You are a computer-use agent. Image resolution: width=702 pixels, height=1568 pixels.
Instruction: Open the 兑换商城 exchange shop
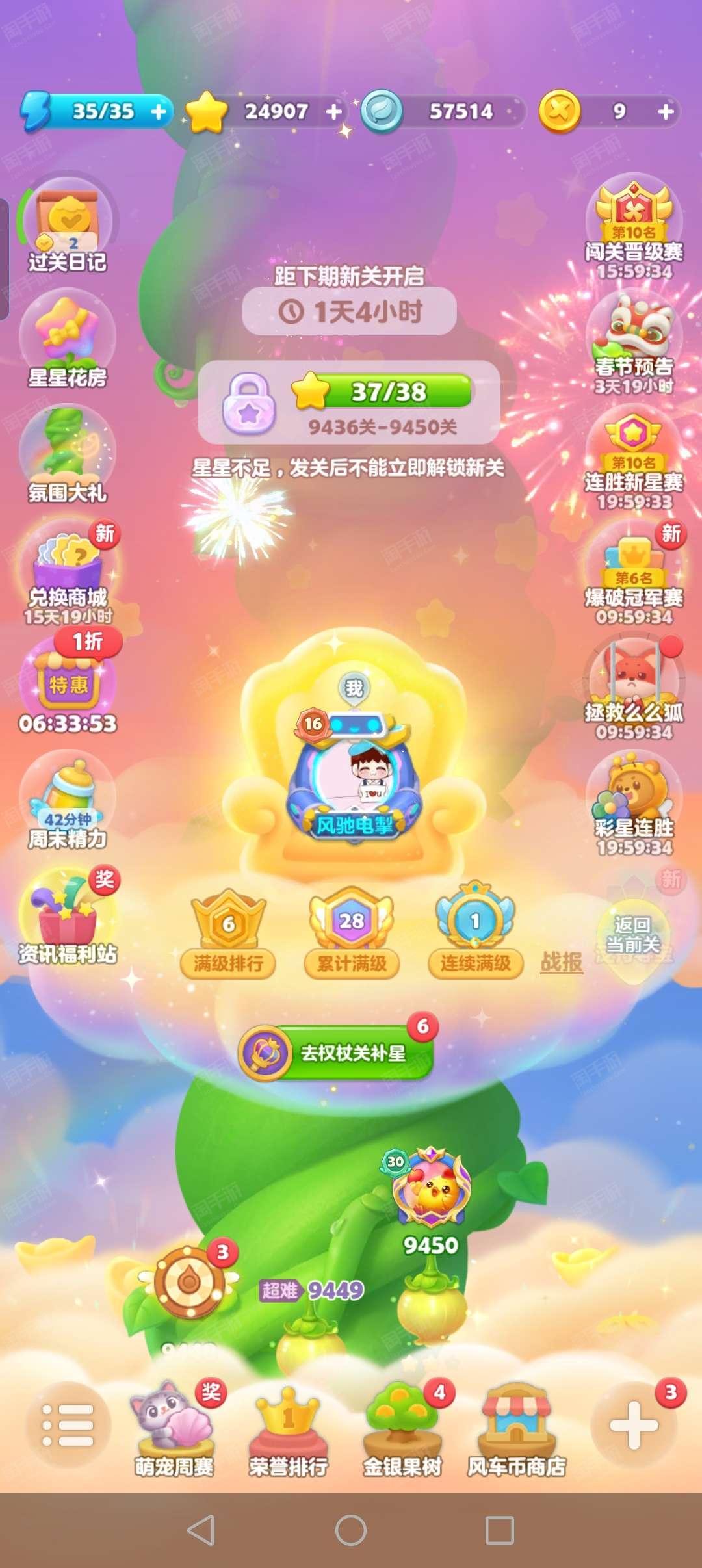(69, 573)
